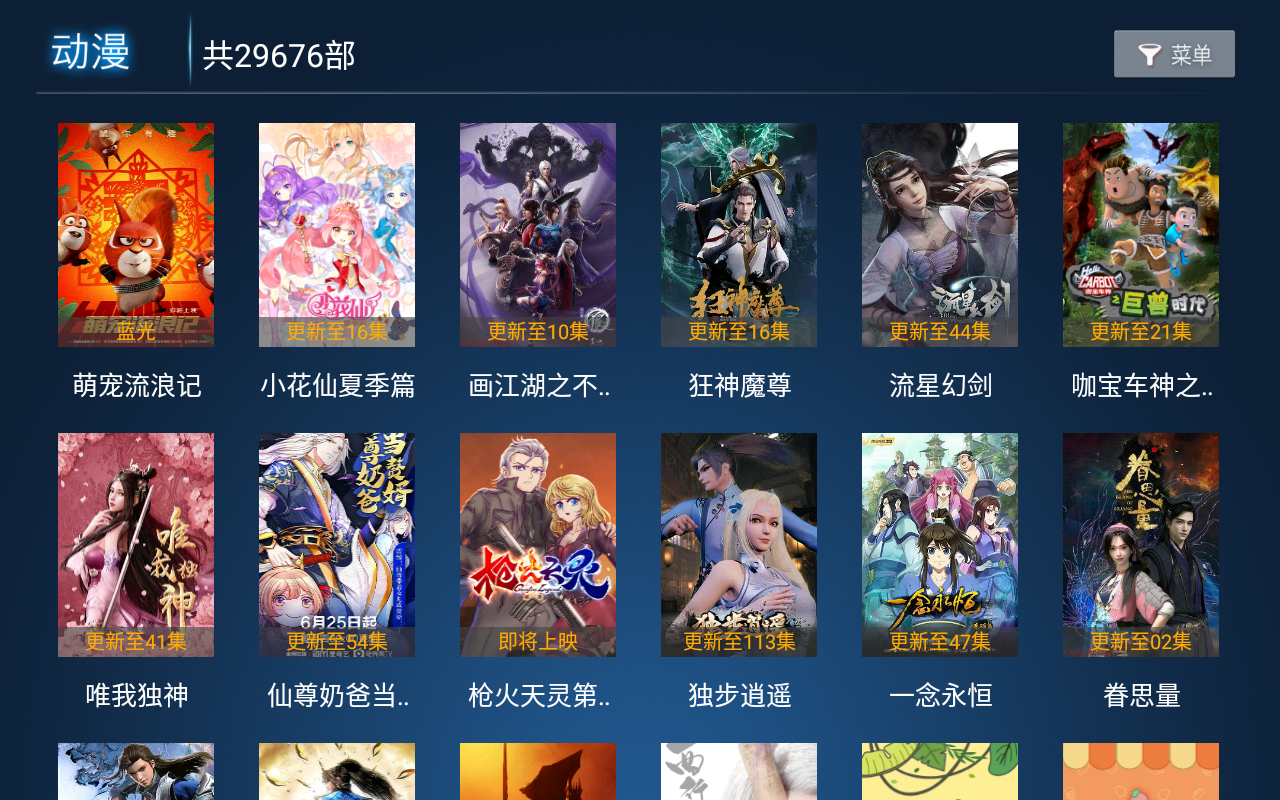Open 眷思量 anime tile
Image resolution: width=1280 pixels, height=800 pixels.
click(x=1141, y=545)
